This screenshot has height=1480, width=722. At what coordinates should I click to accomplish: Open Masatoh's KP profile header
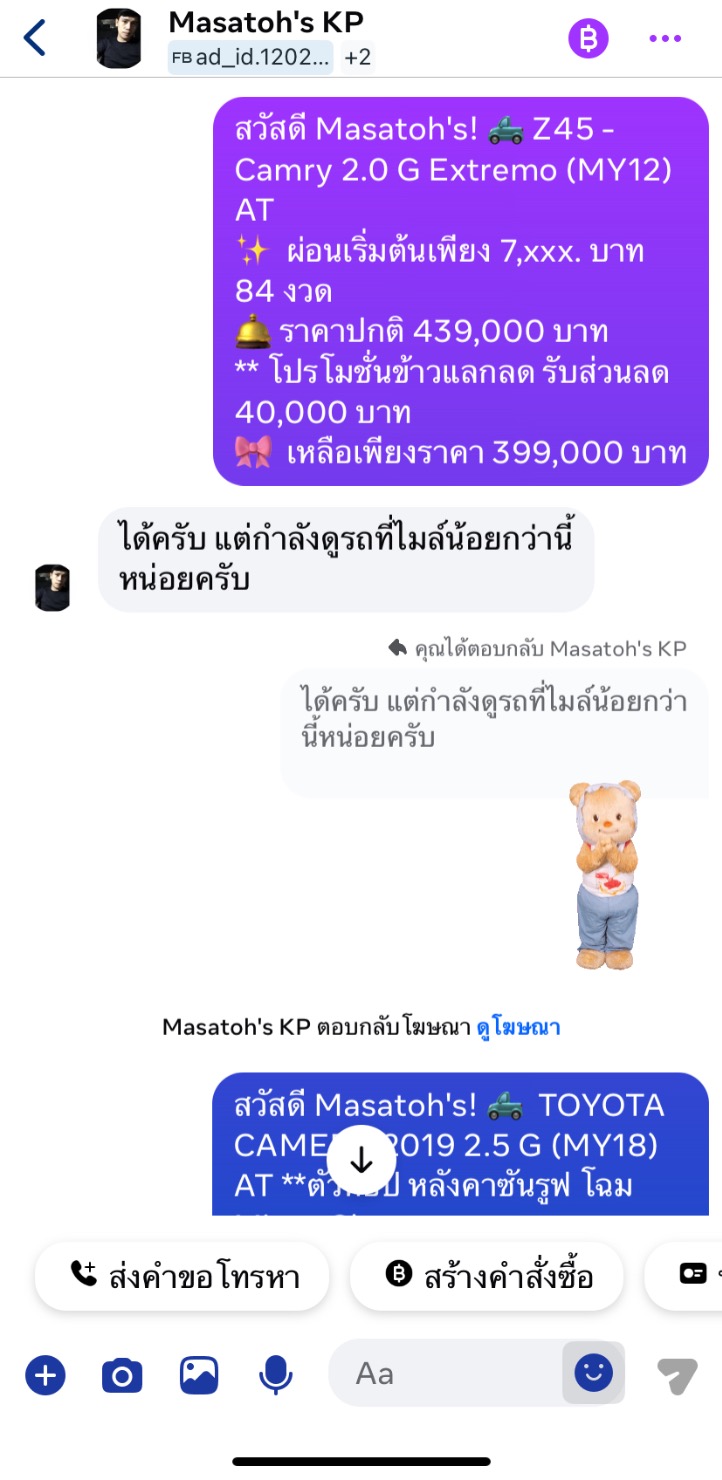[x=266, y=22]
